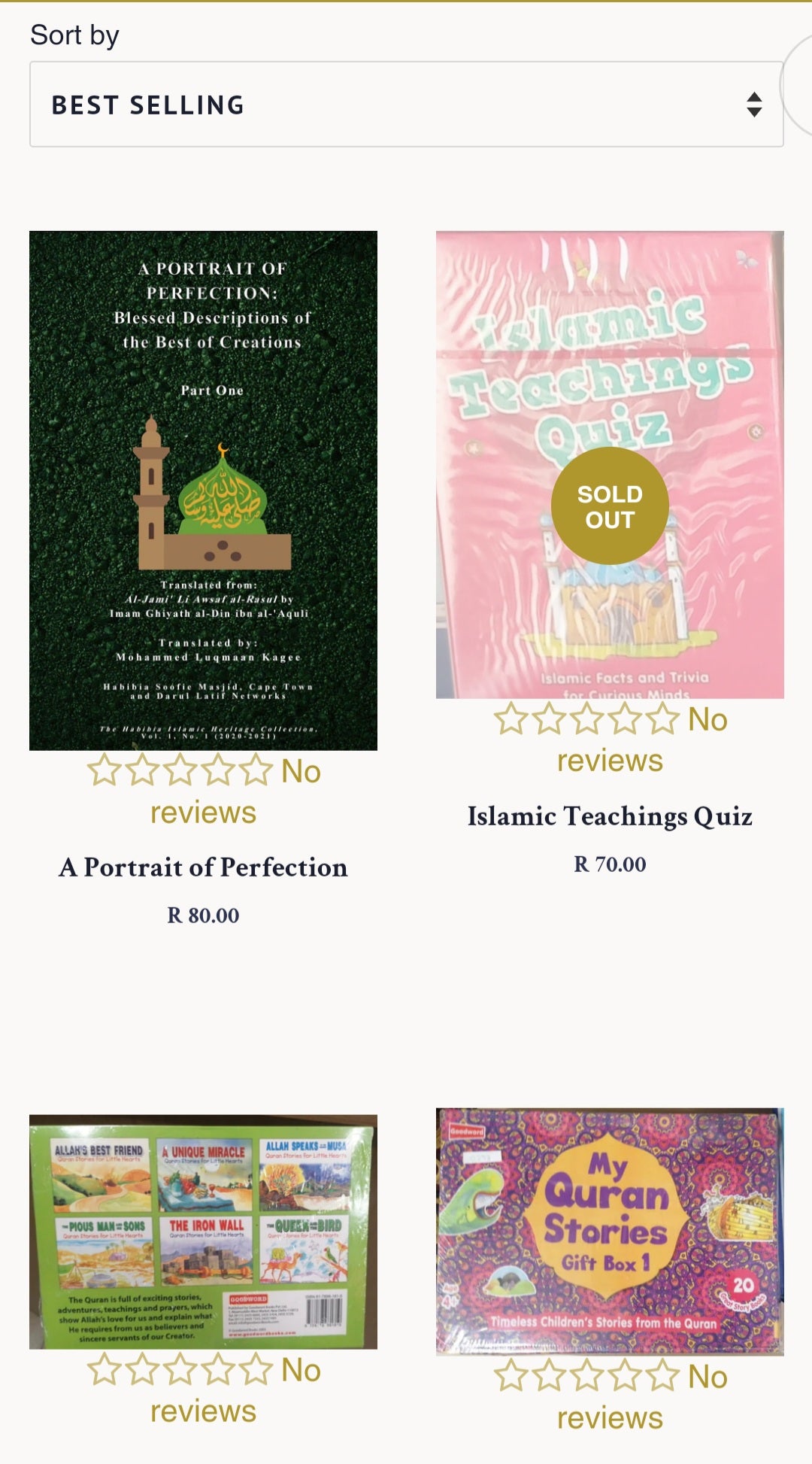Open My Quran Stories Gift Box 1
812x1464 pixels.
click(x=610, y=1231)
